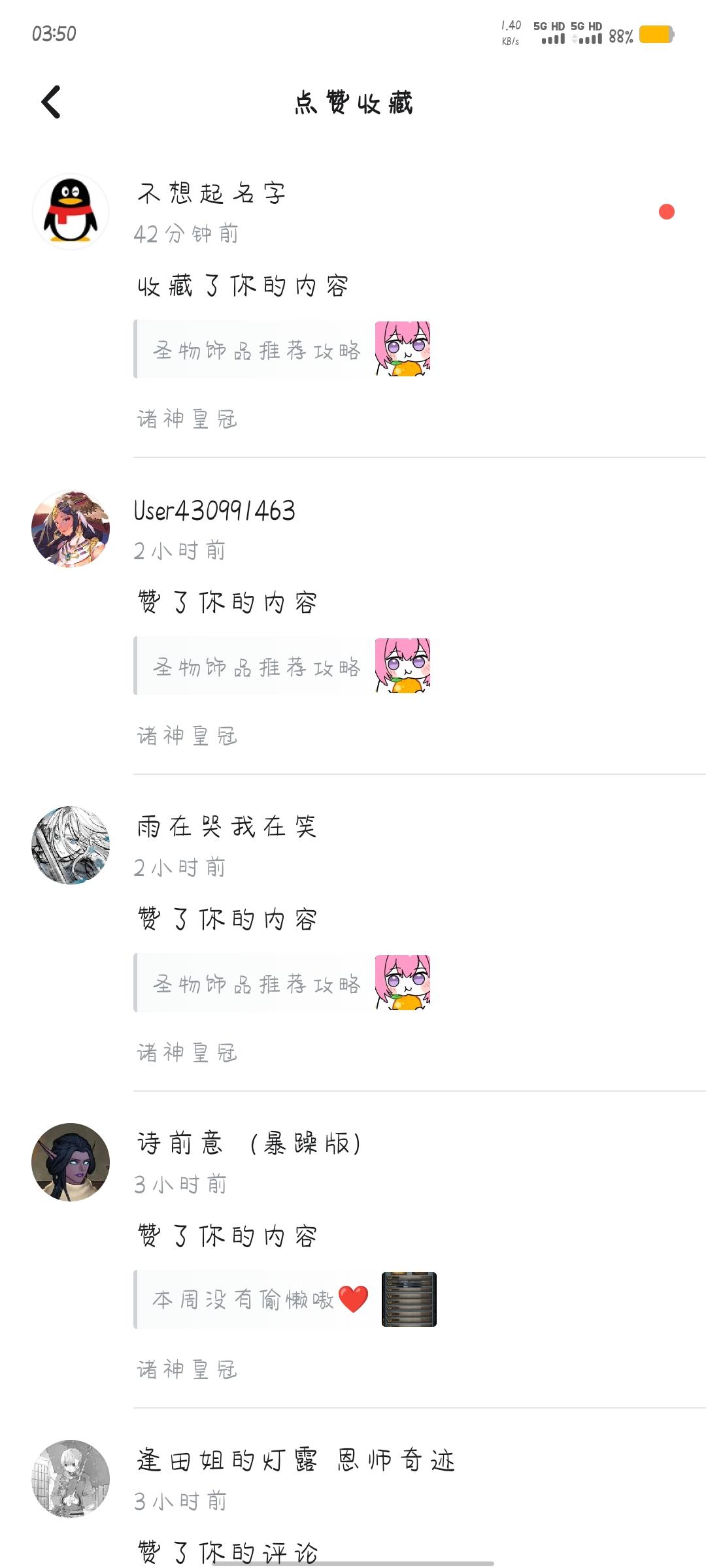
Task: Tap the 诸神皇冠 game label under the first notification
Action: [x=186, y=418]
